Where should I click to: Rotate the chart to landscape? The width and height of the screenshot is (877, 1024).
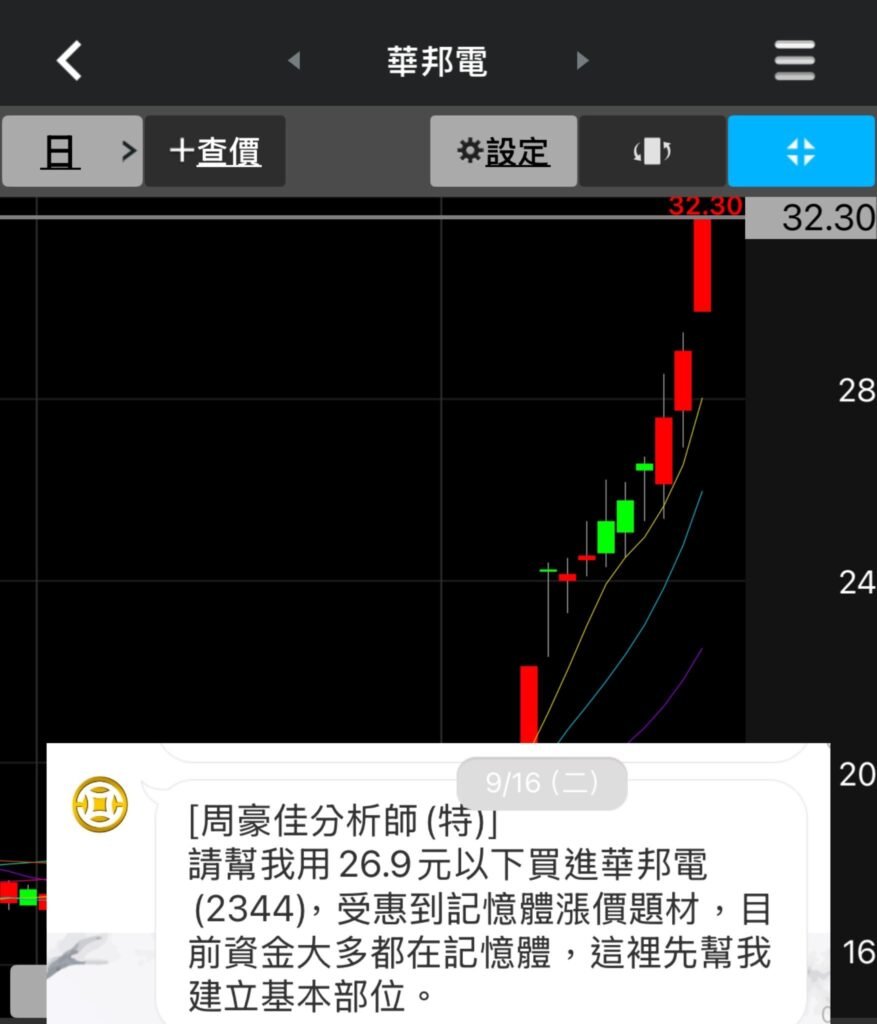pyautogui.click(x=652, y=152)
